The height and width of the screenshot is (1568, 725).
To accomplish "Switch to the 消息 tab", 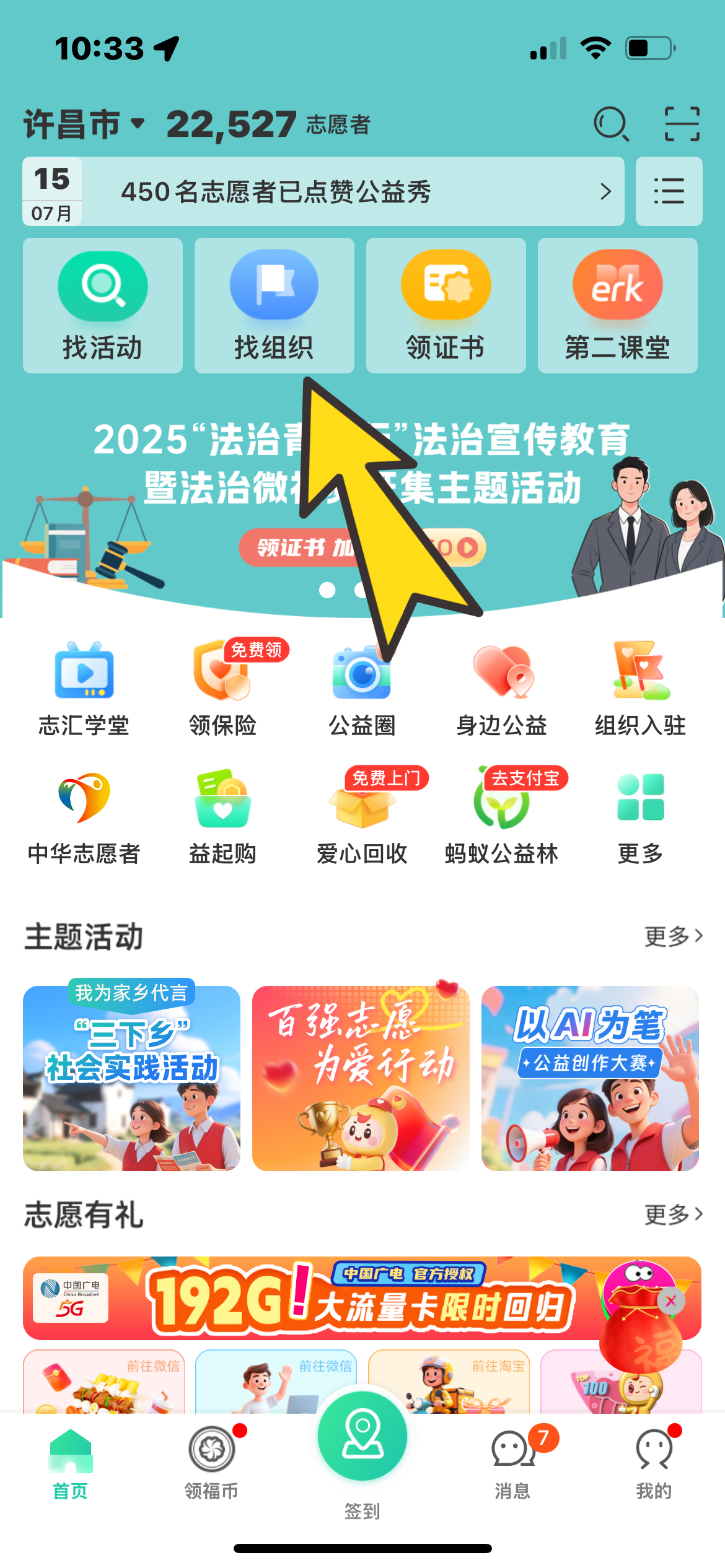I will click(x=513, y=1462).
